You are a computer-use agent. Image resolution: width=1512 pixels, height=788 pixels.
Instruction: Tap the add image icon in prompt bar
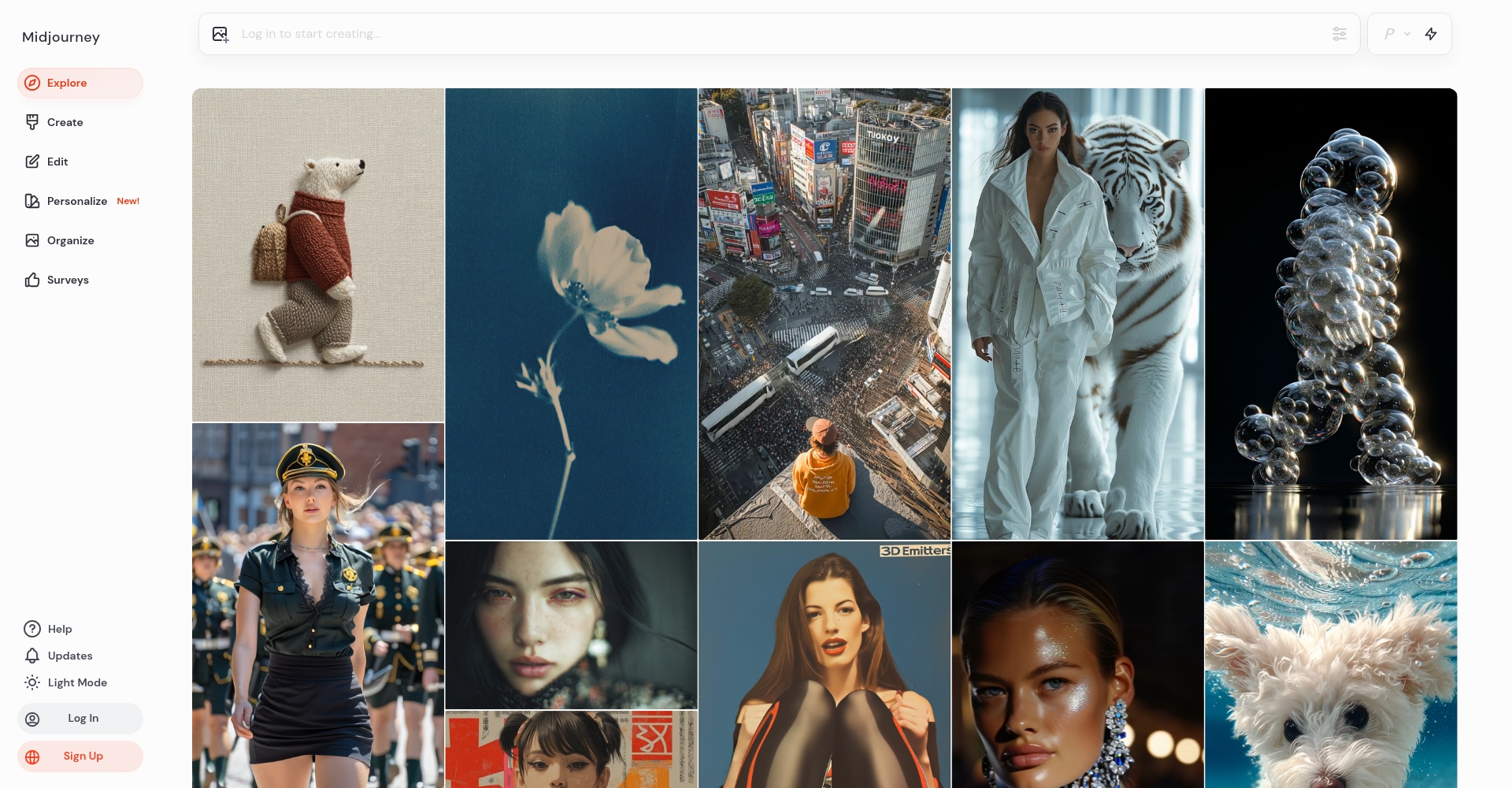(x=220, y=34)
